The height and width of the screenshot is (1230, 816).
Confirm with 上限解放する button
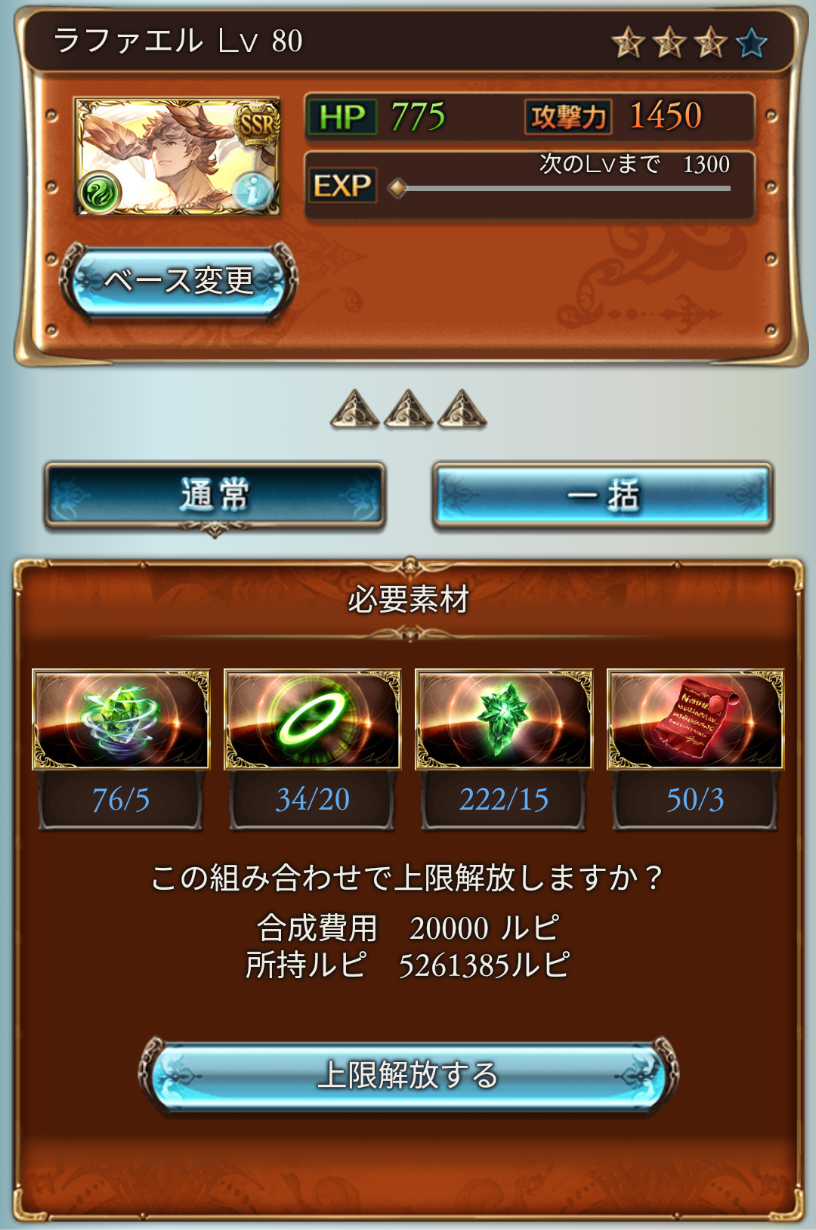click(x=408, y=1075)
